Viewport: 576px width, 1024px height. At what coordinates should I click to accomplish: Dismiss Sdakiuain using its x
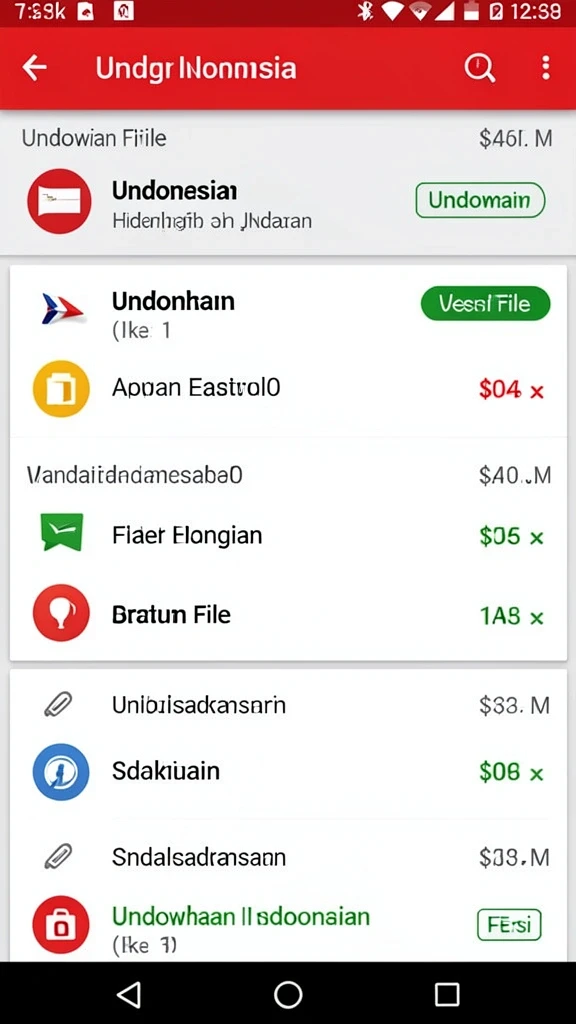point(537,775)
